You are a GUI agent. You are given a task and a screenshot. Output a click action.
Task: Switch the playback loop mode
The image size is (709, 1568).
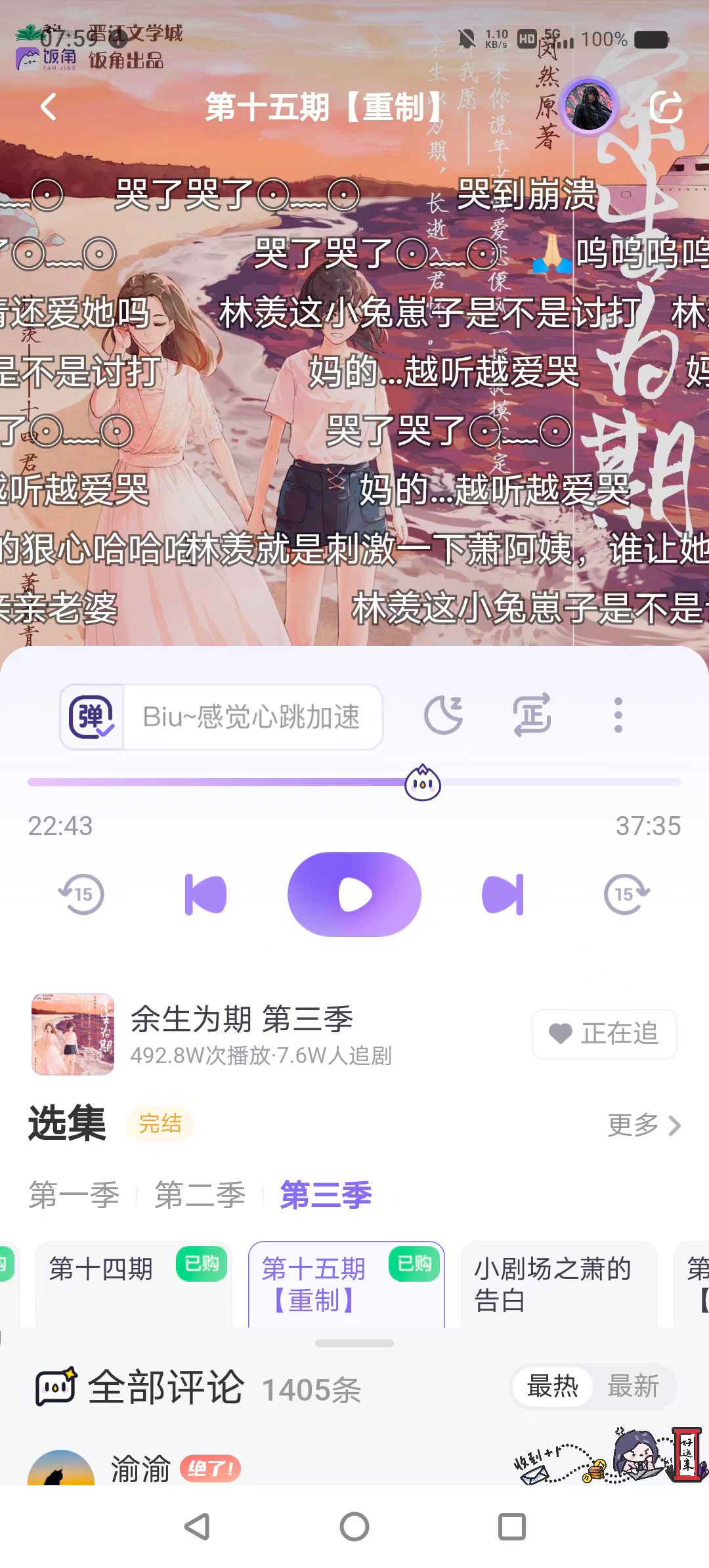(x=532, y=714)
